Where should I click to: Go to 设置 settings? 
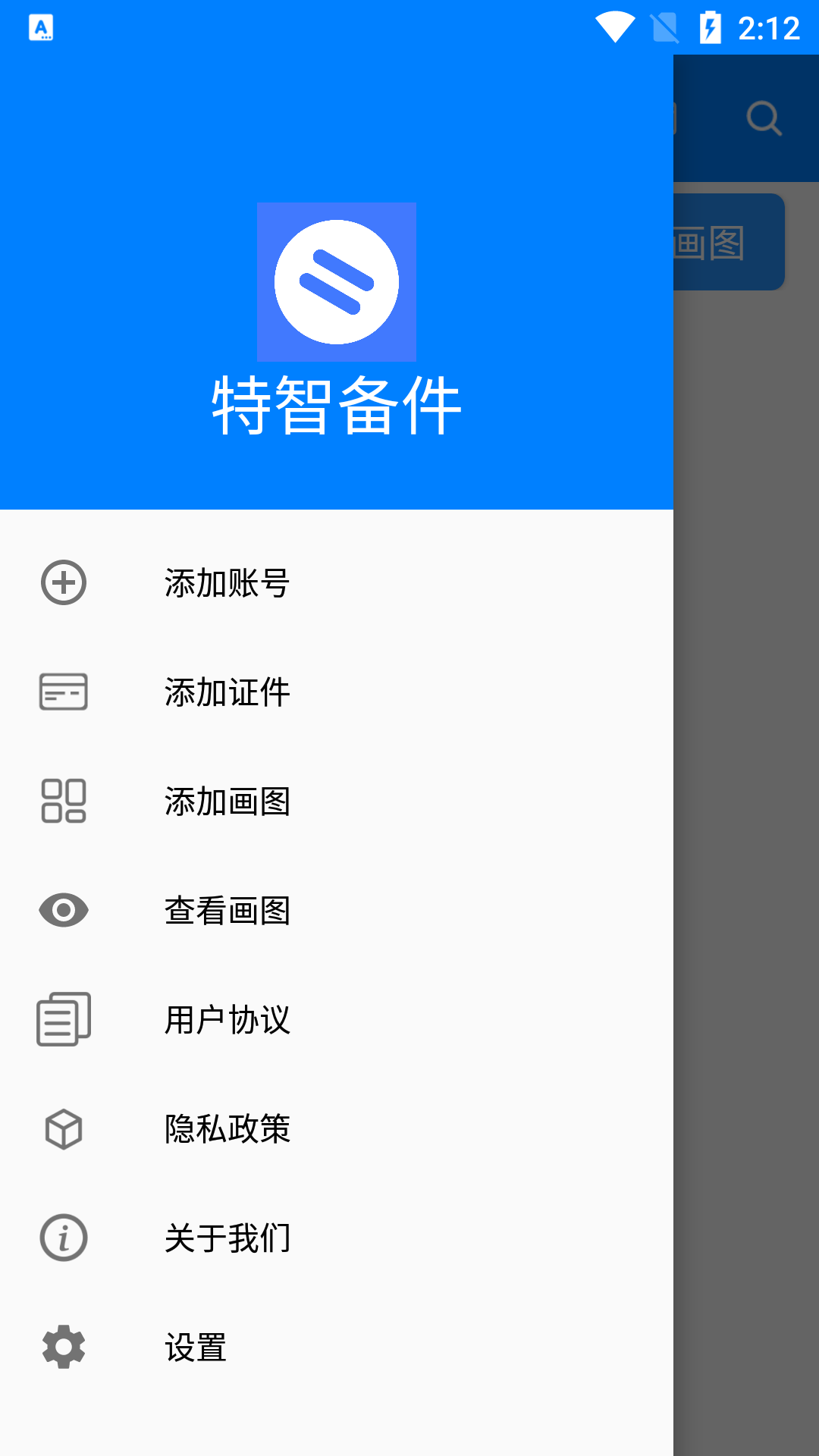[x=196, y=1348]
